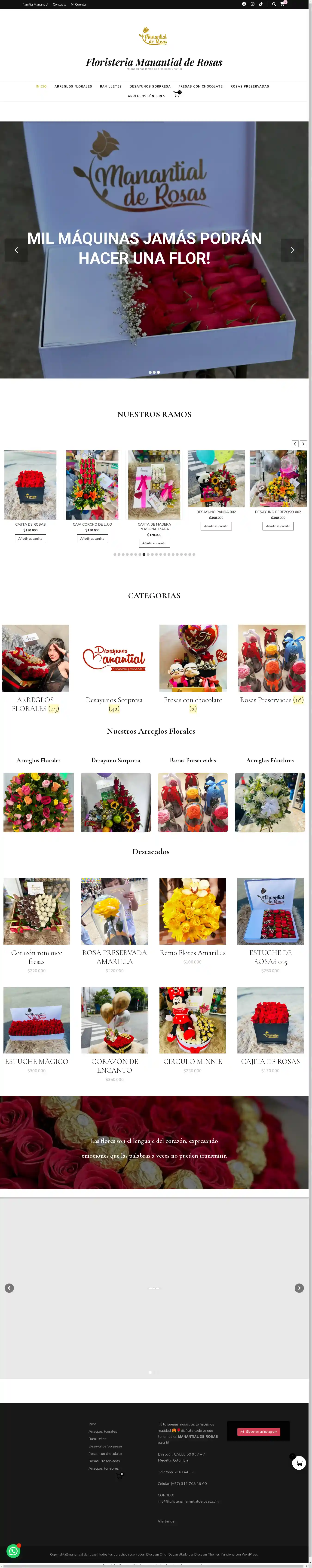Open Arreglos Florales menu item
The width and height of the screenshot is (312, 1568).
tap(73, 86)
